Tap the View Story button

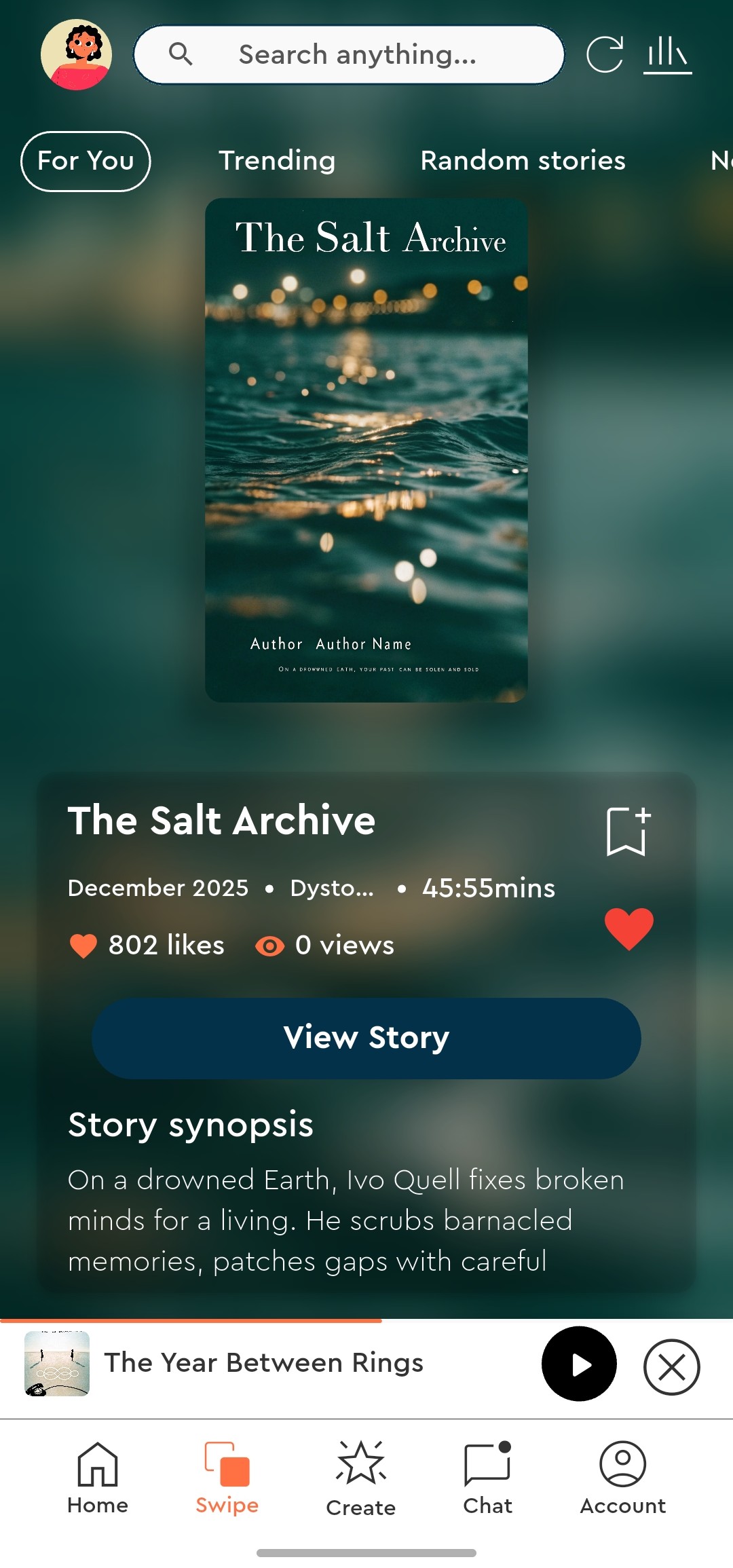coord(366,1038)
